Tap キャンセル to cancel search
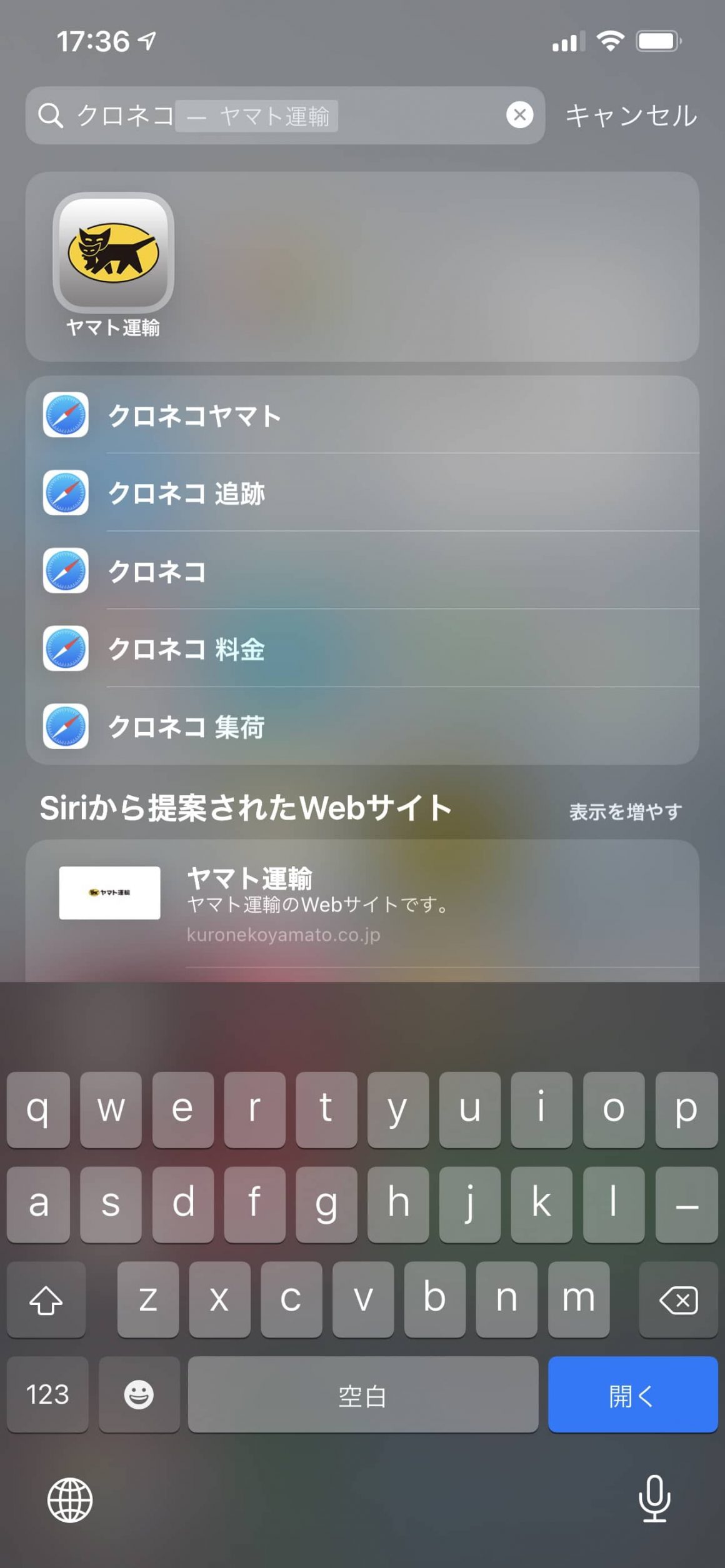Screen dimensions: 725x1568 click(x=631, y=116)
